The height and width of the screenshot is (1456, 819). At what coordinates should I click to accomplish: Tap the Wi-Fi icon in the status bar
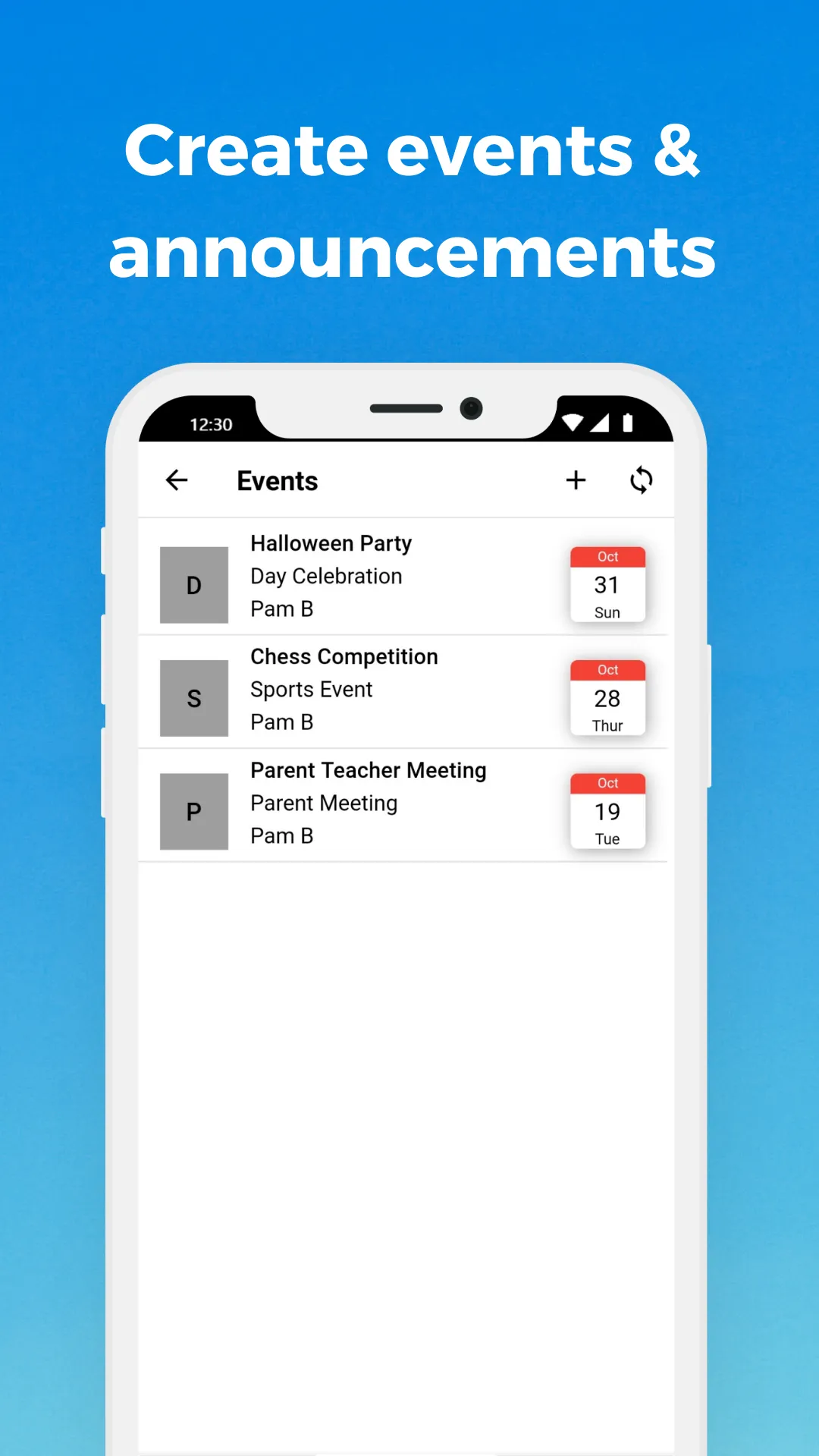[x=574, y=424]
